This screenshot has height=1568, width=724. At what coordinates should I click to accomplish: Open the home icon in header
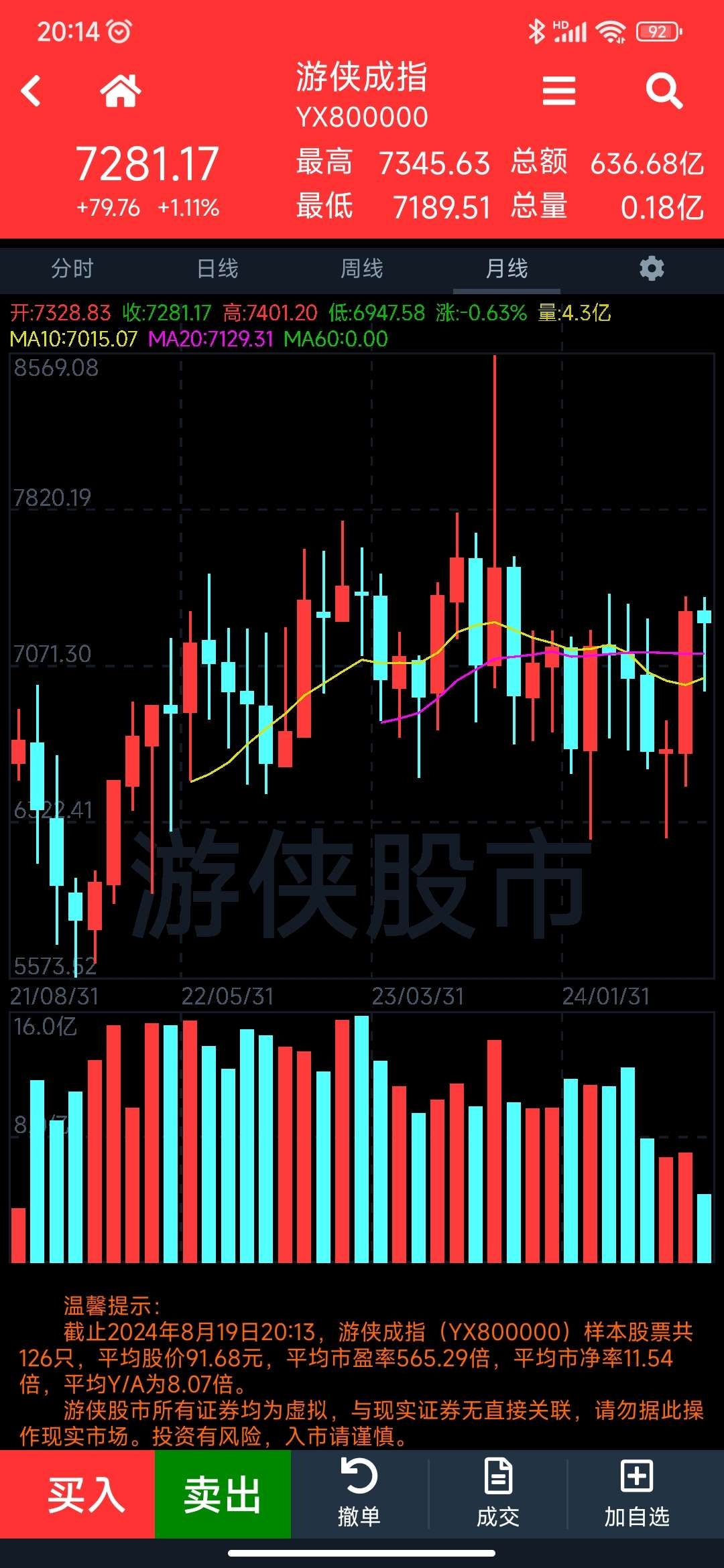point(121,90)
